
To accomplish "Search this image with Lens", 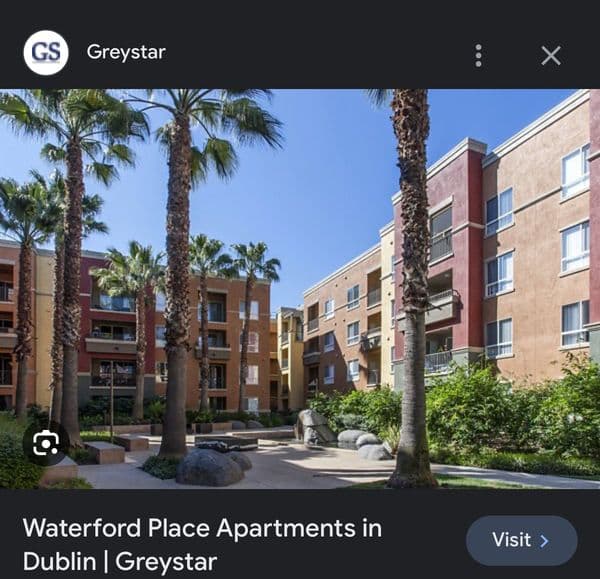I will coord(46,443).
